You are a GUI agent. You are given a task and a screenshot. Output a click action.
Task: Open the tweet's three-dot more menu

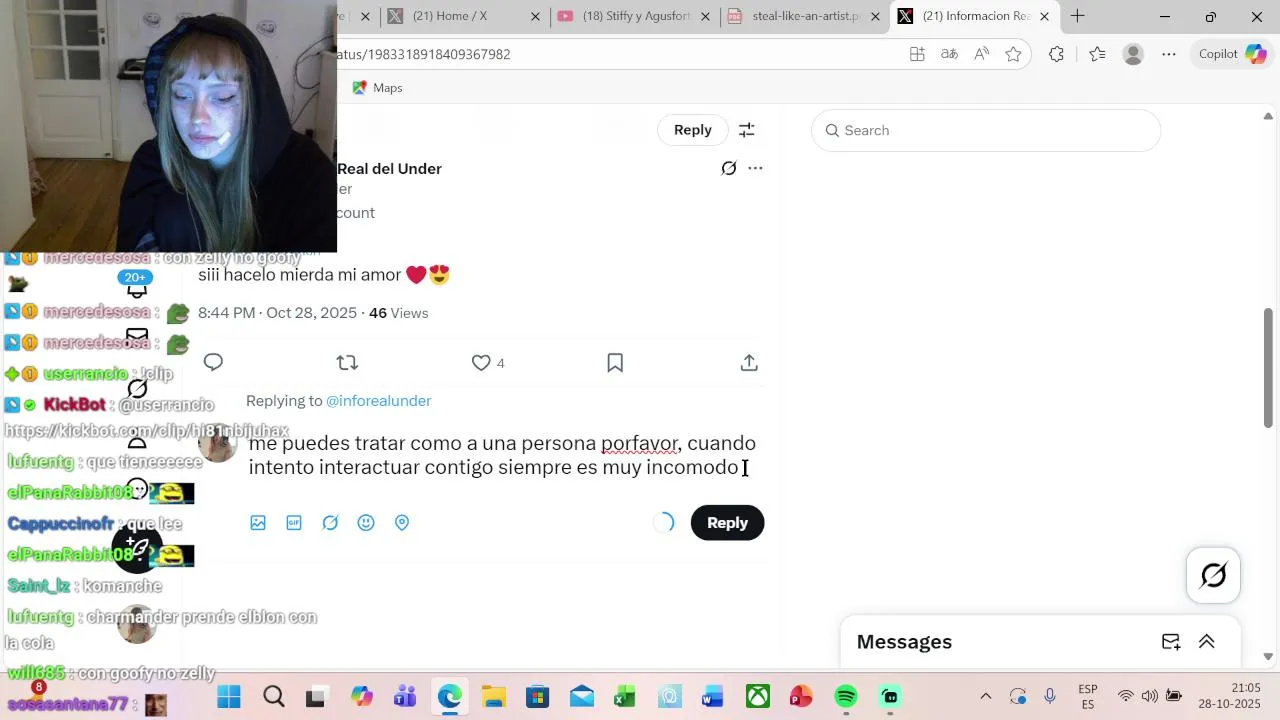click(755, 169)
